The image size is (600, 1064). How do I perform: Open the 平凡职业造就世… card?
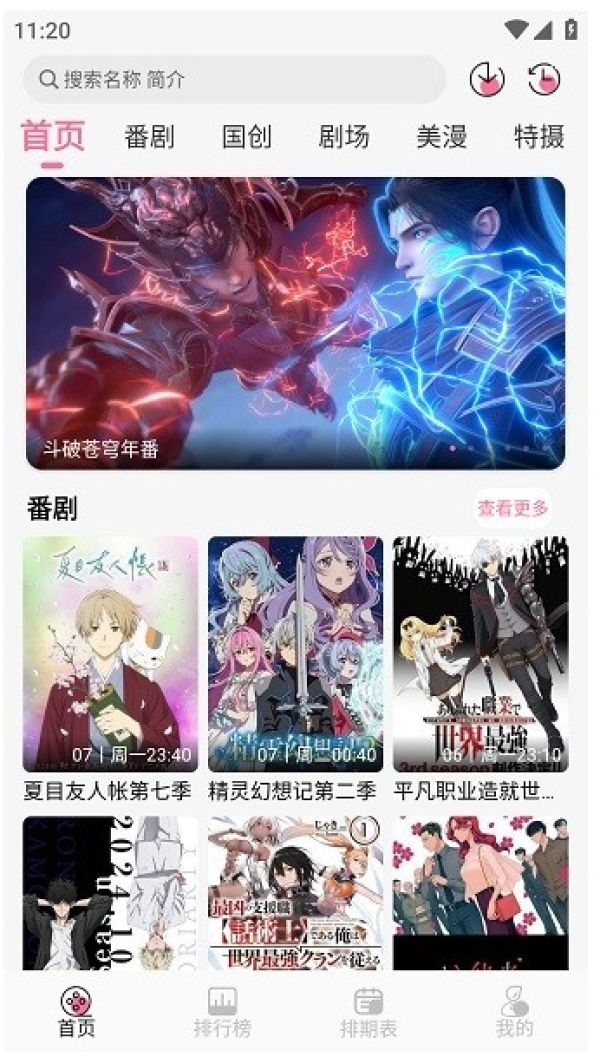(x=480, y=655)
